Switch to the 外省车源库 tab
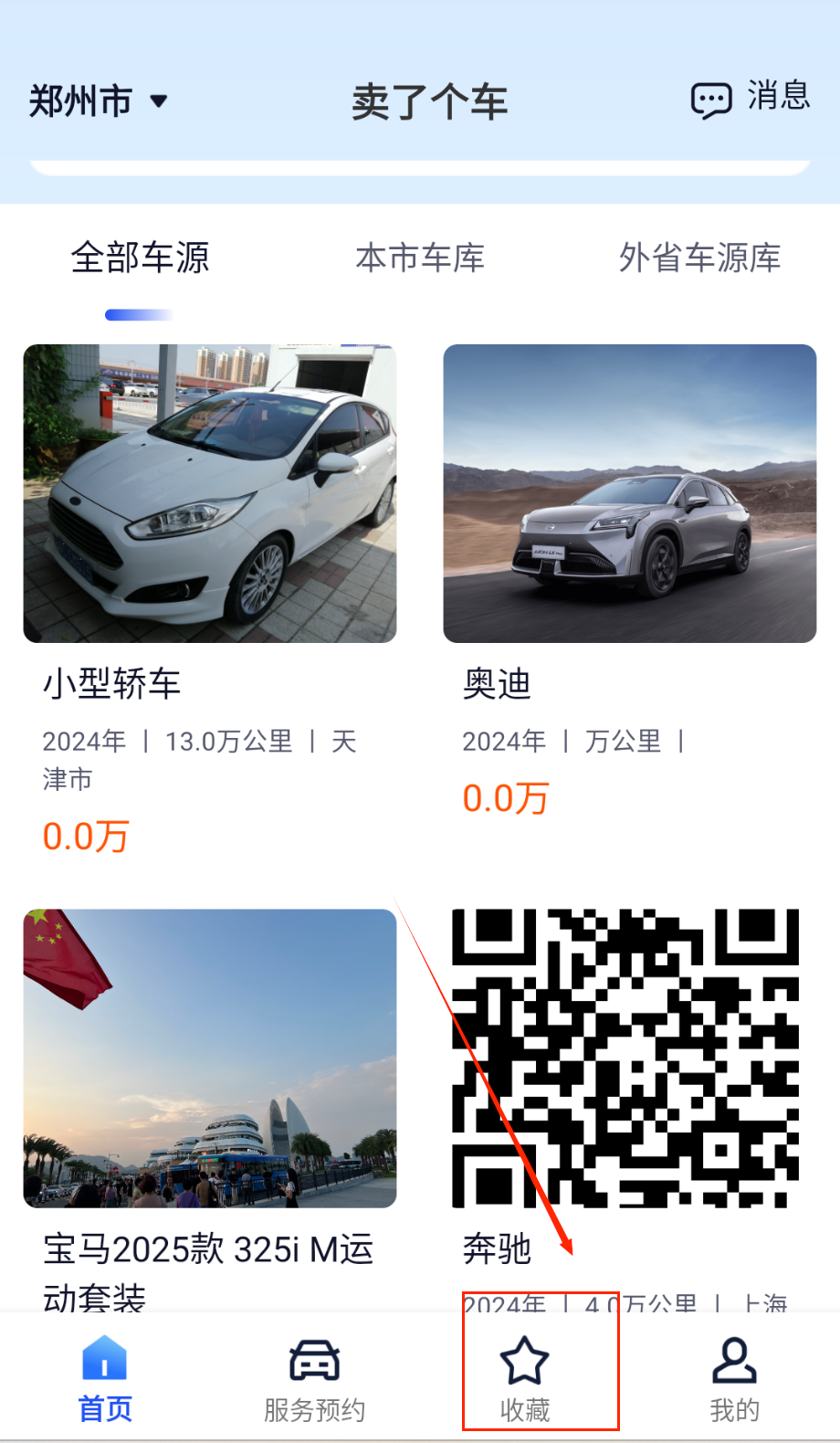This screenshot has height=1443, width=840. coord(699,258)
